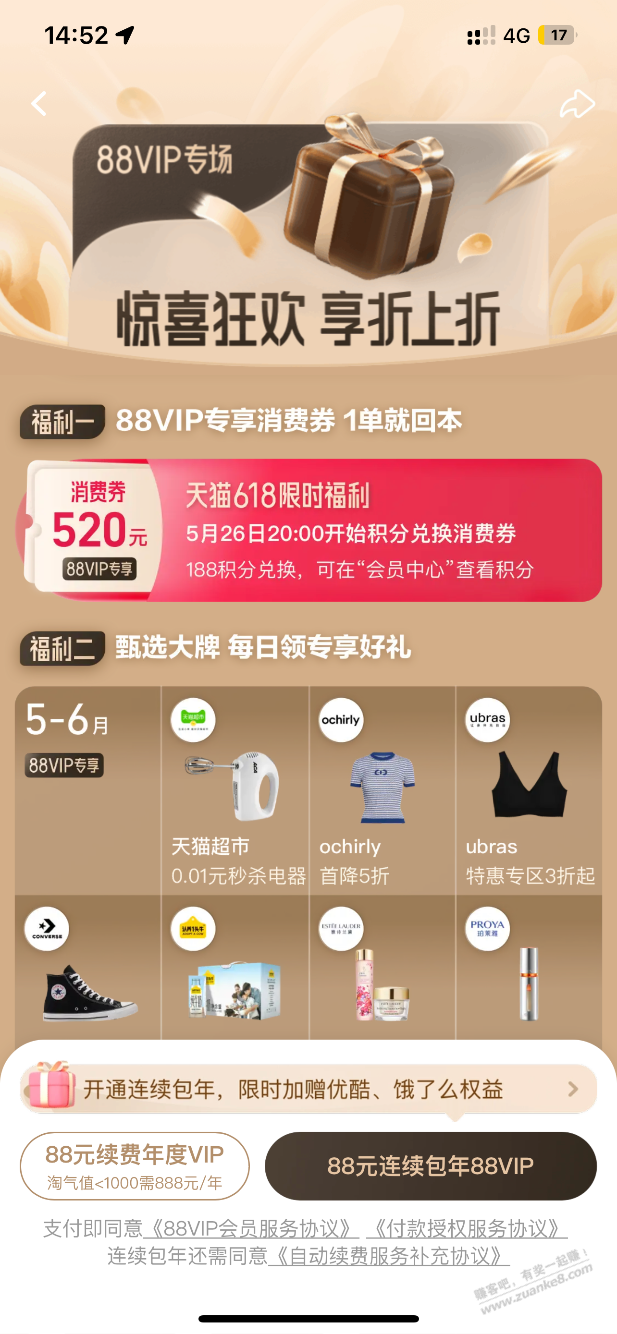The width and height of the screenshot is (617, 1334).
Task: Open the ubras 特惠专区3折起 tile
Action: point(529,790)
